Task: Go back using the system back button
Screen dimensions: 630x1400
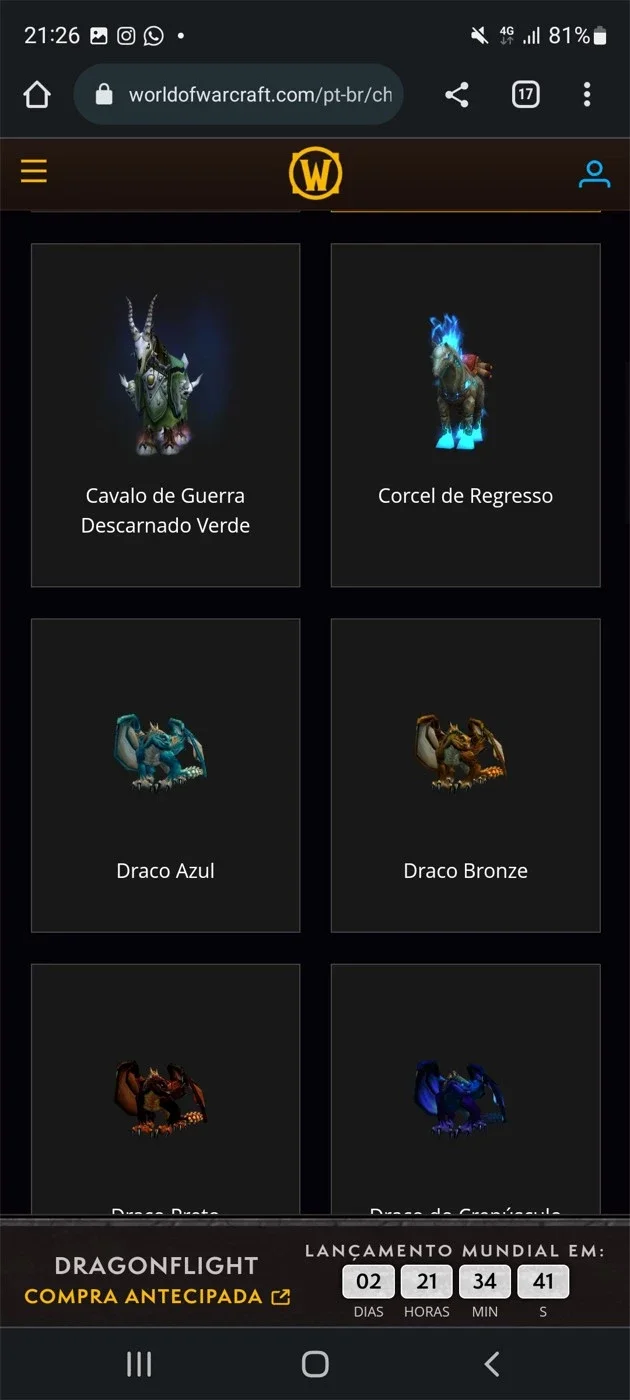Action: click(491, 1363)
